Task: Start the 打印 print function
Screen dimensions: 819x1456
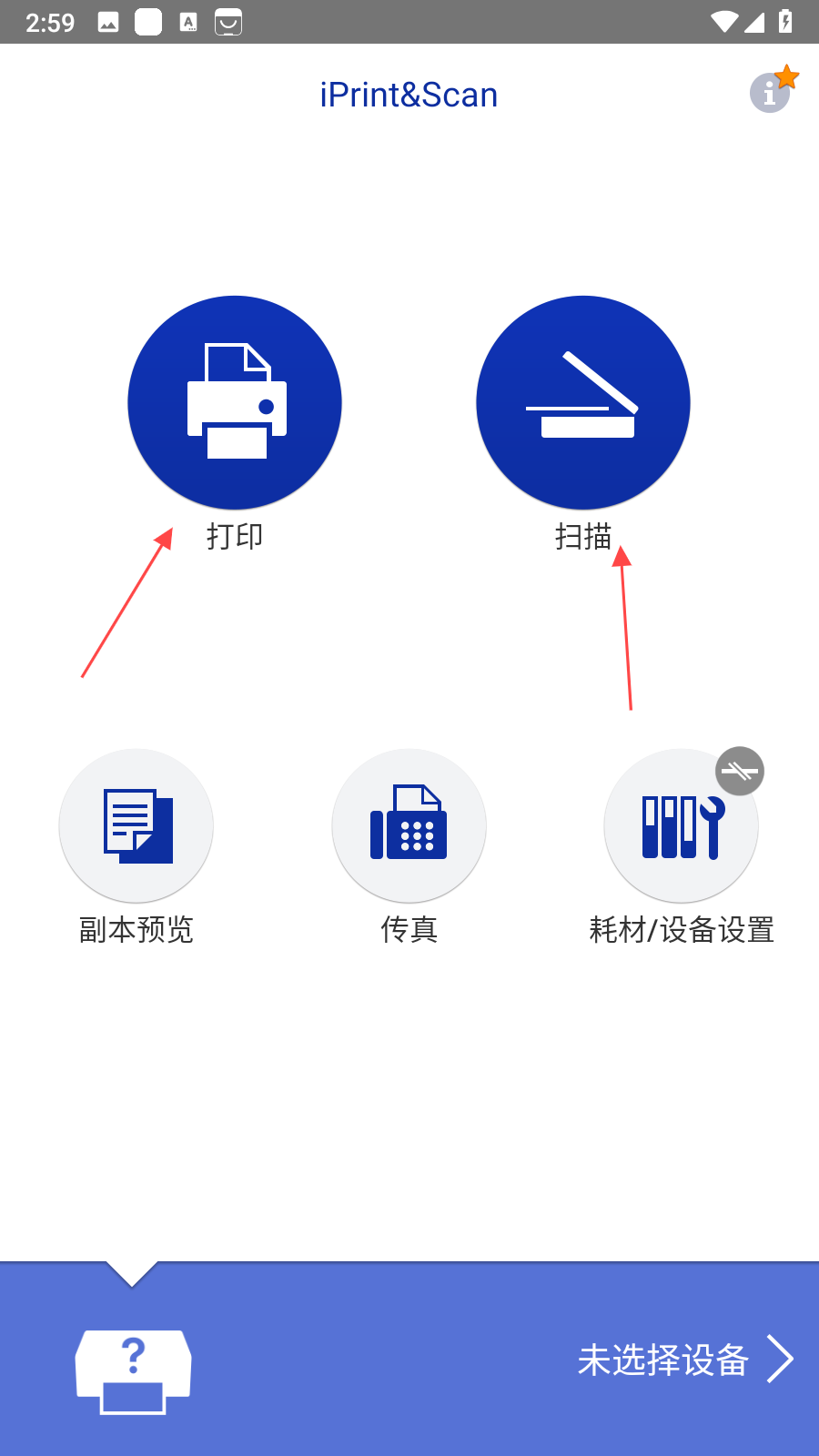Action: (235, 403)
